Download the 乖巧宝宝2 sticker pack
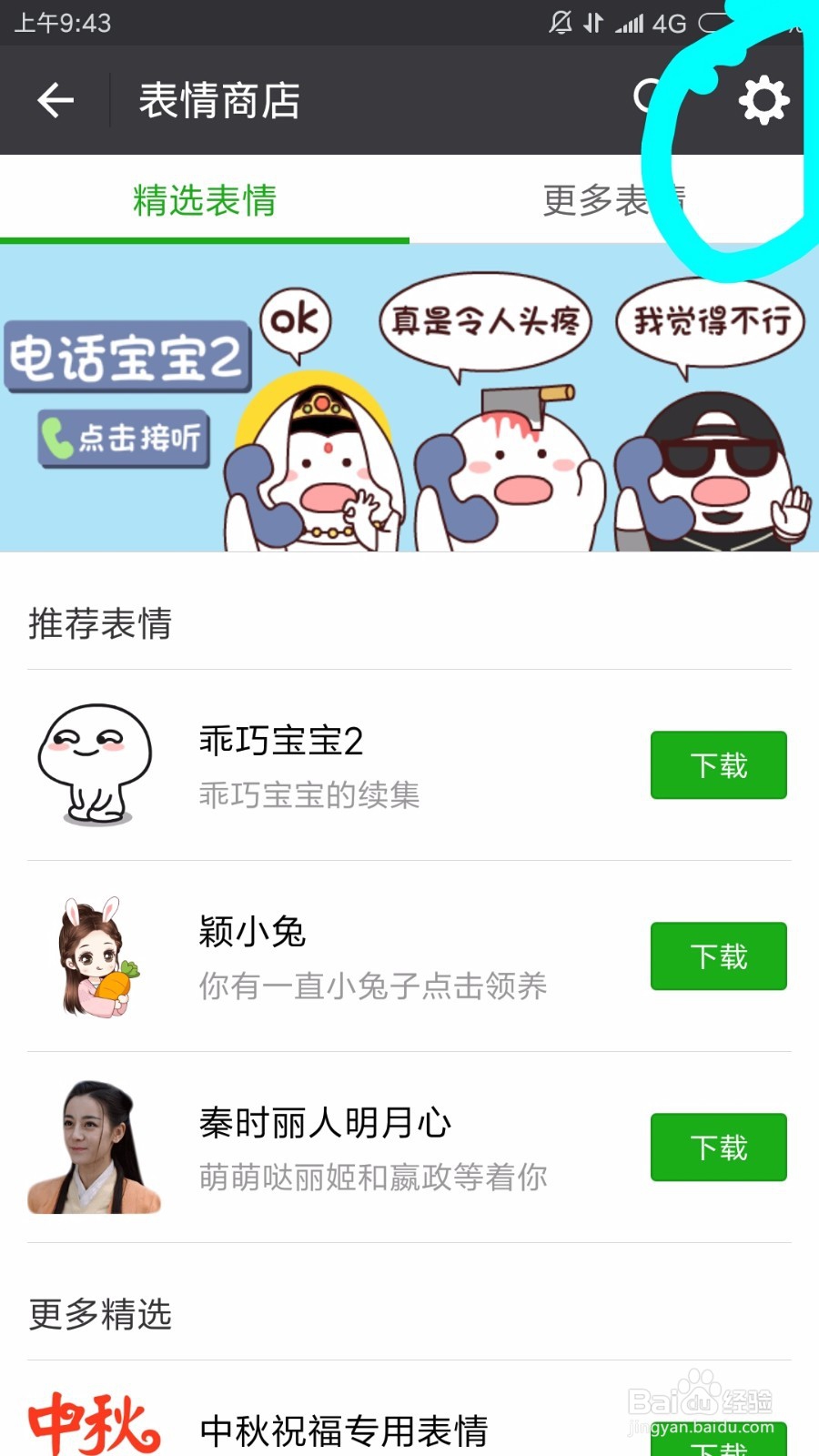This screenshot has height=1456, width=819. coord(718,764)
